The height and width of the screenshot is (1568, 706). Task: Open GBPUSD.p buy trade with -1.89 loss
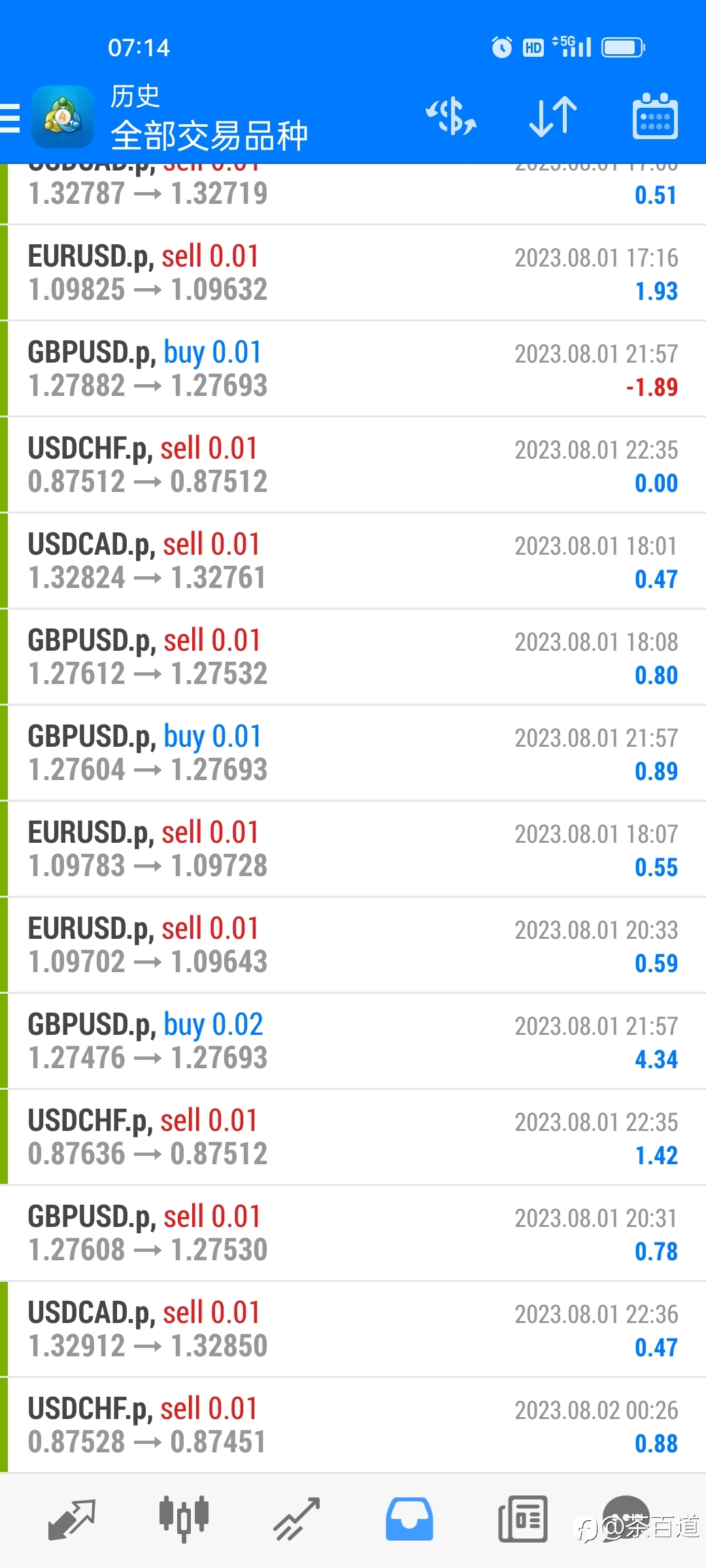[x=353, y=369]
